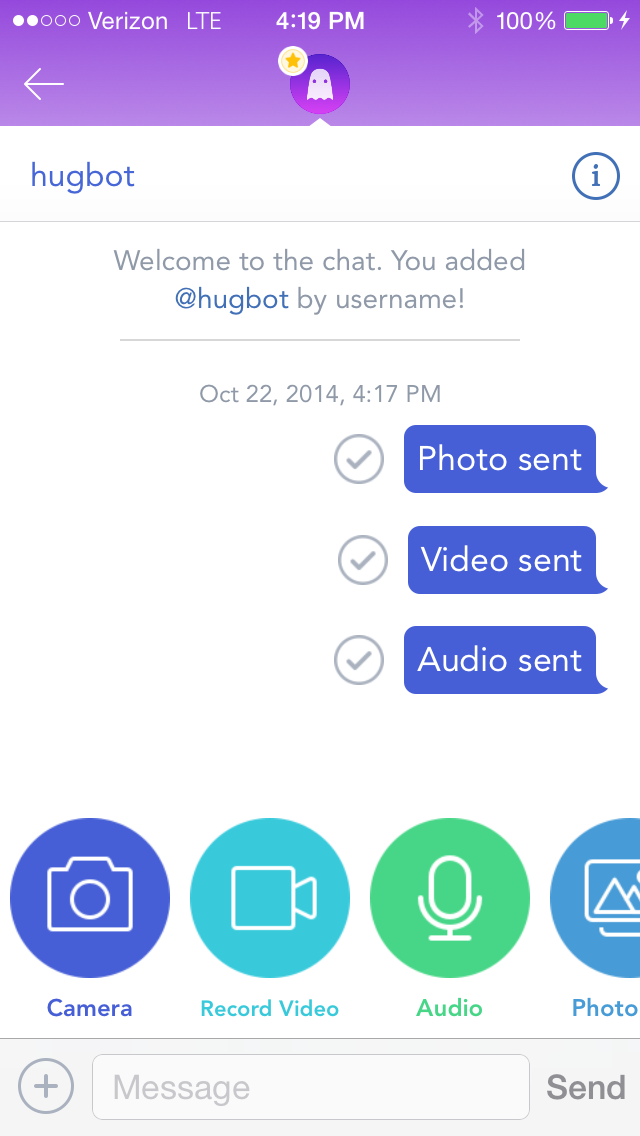Tap Send button

pyautogui.click(x=586, y=1086)
